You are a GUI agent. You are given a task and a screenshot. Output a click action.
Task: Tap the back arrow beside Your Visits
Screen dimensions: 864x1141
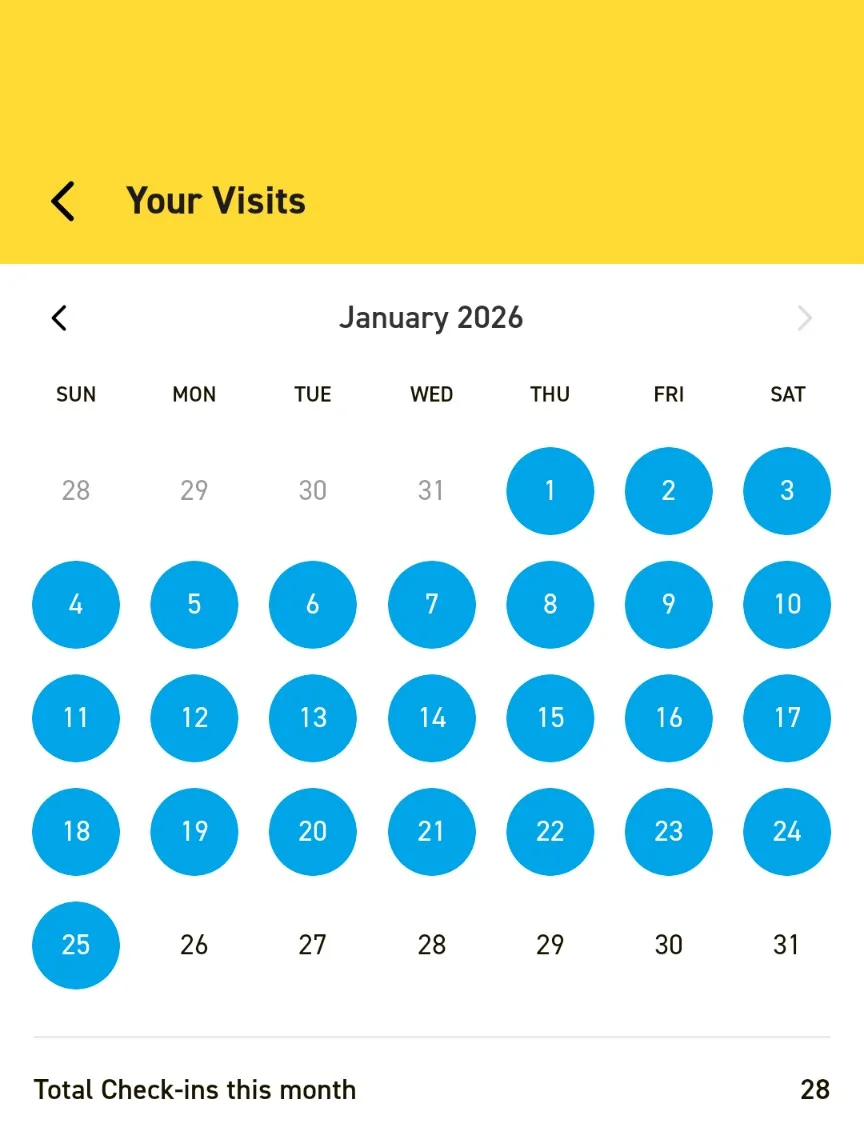(62, 200)
